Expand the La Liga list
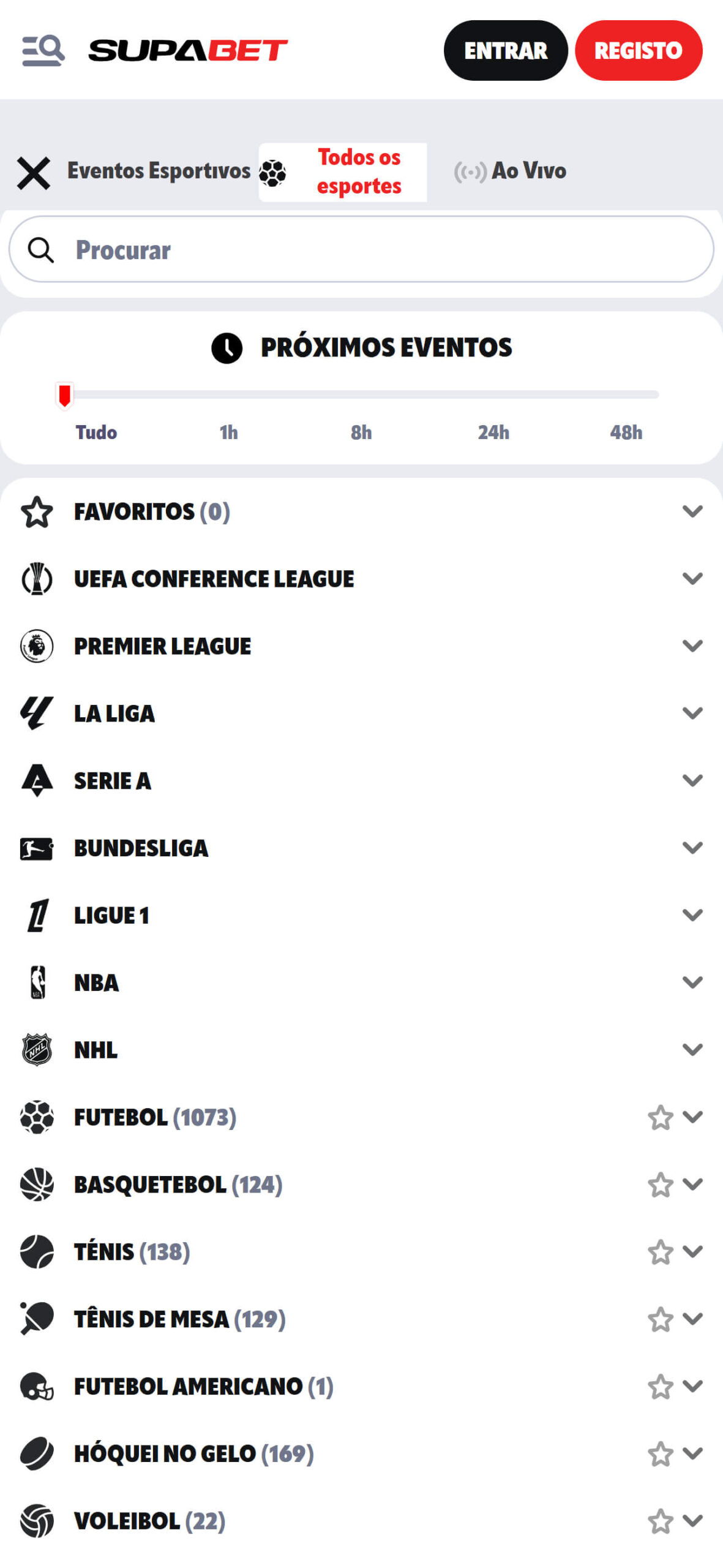This screenshot has width=723, height=1568. click(x=692, y=713)
